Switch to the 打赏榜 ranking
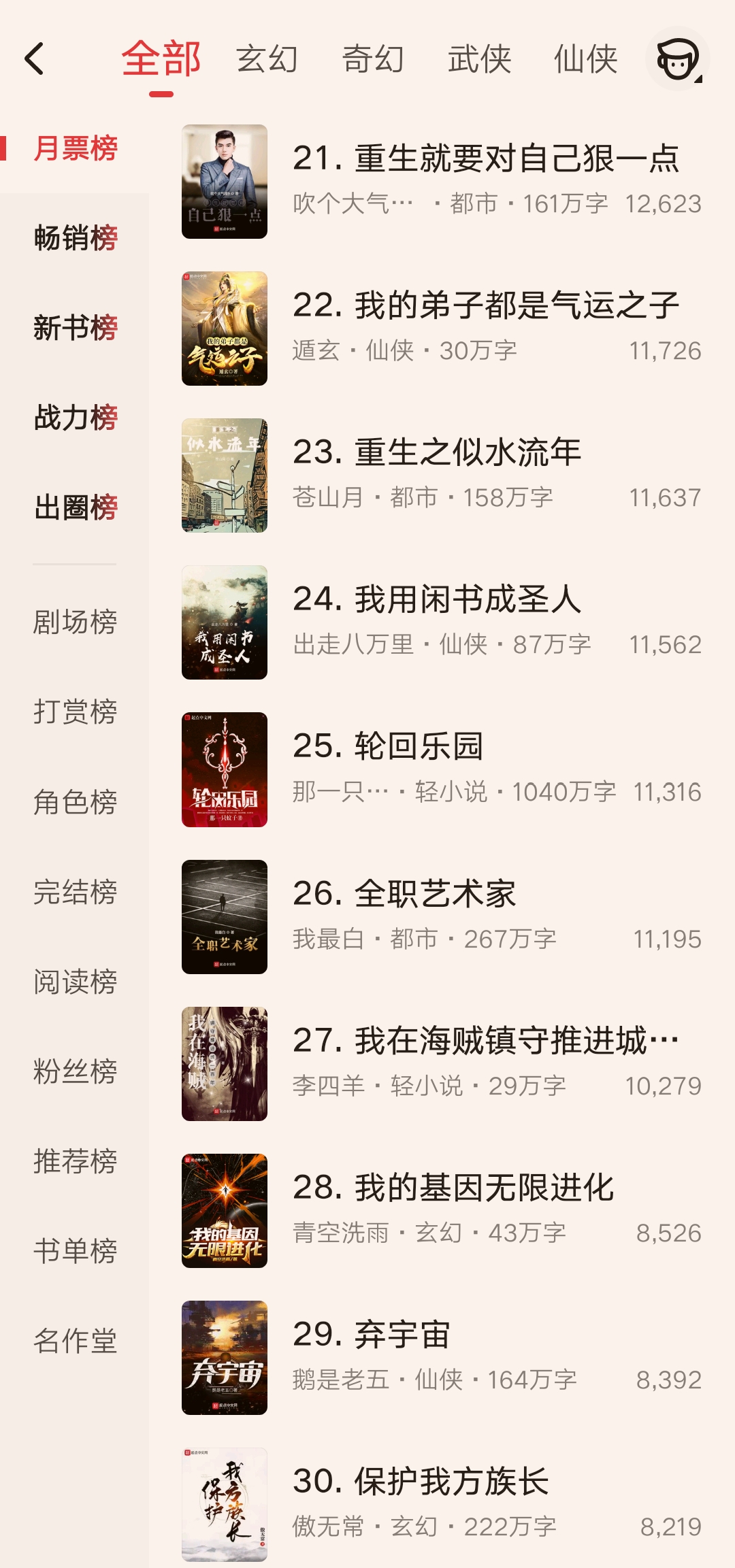Viewport: 735px width, 1568px height. [x=76, y=712]
